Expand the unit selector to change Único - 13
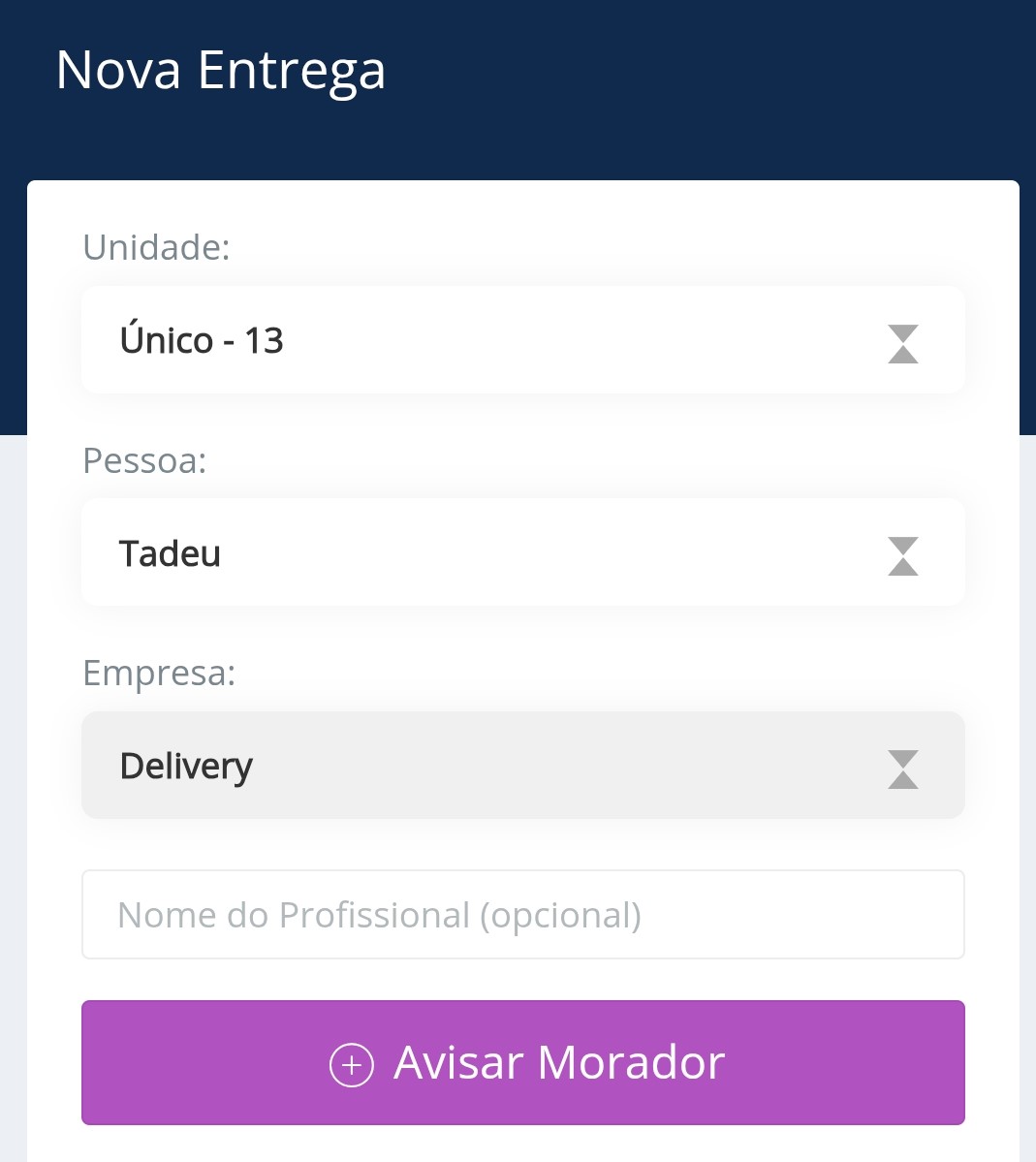 pyautogui.click(x=523, y=339)
